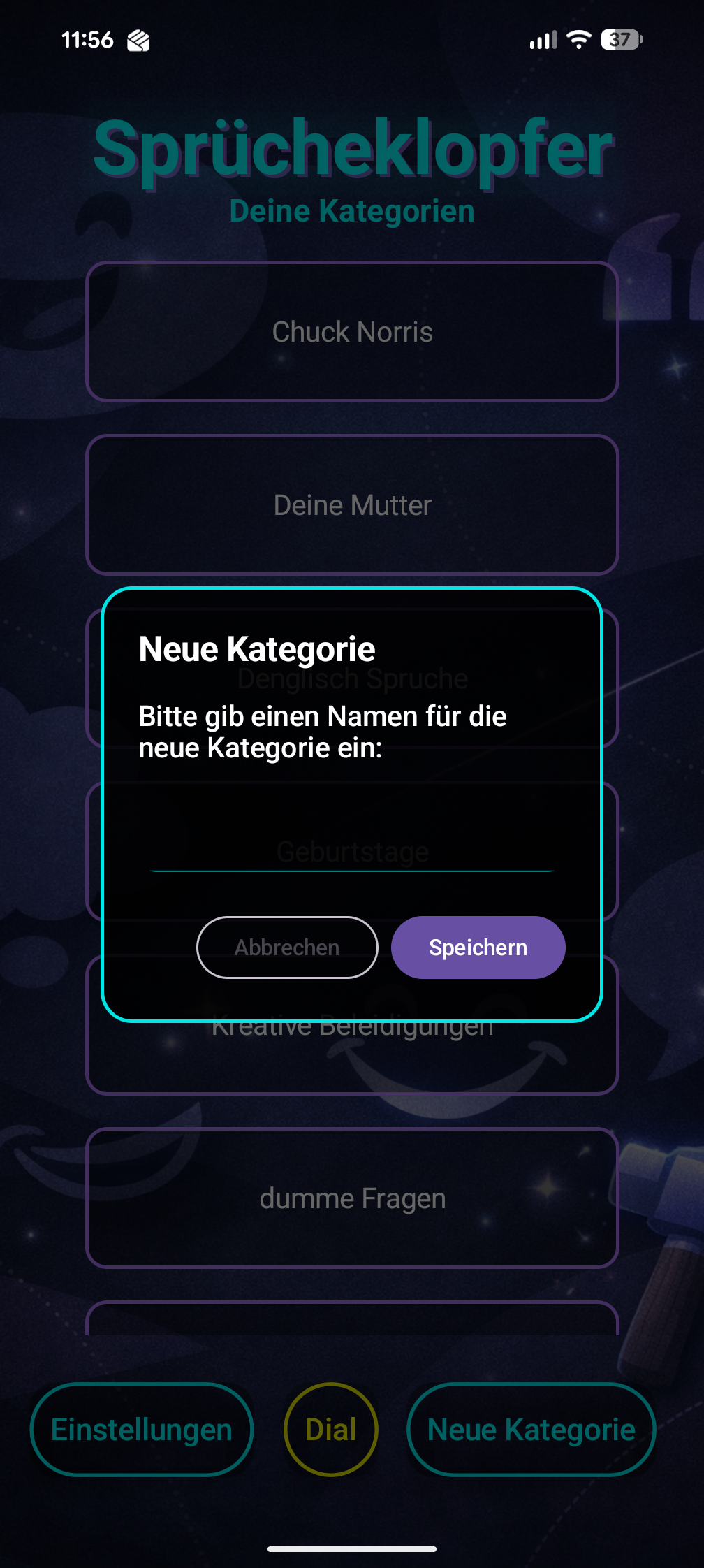Tap Speichern to save the new category
704x1568 pixels.
point(478,947)
